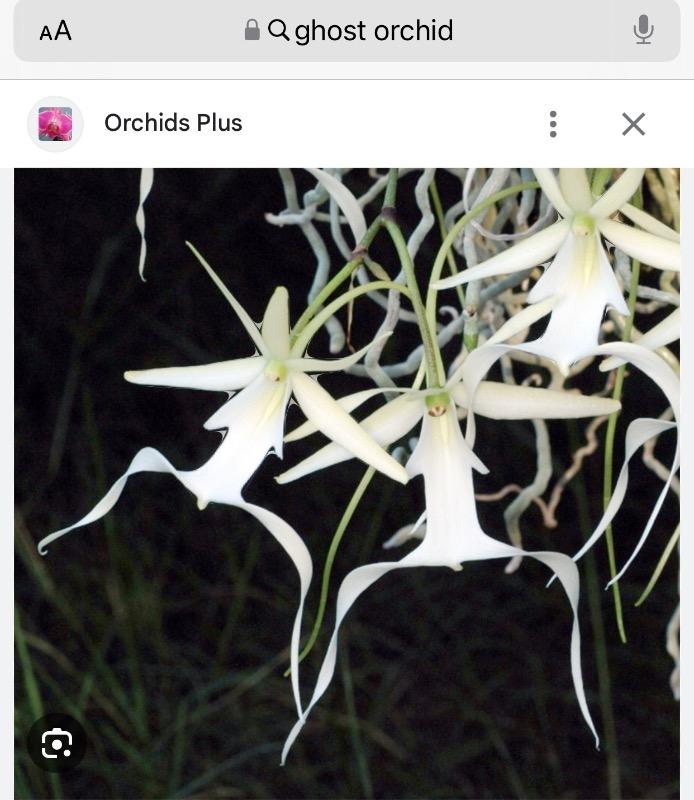Screen dimensions: 694x800
Task: Start voice search with the microphone
Action: 643,31
